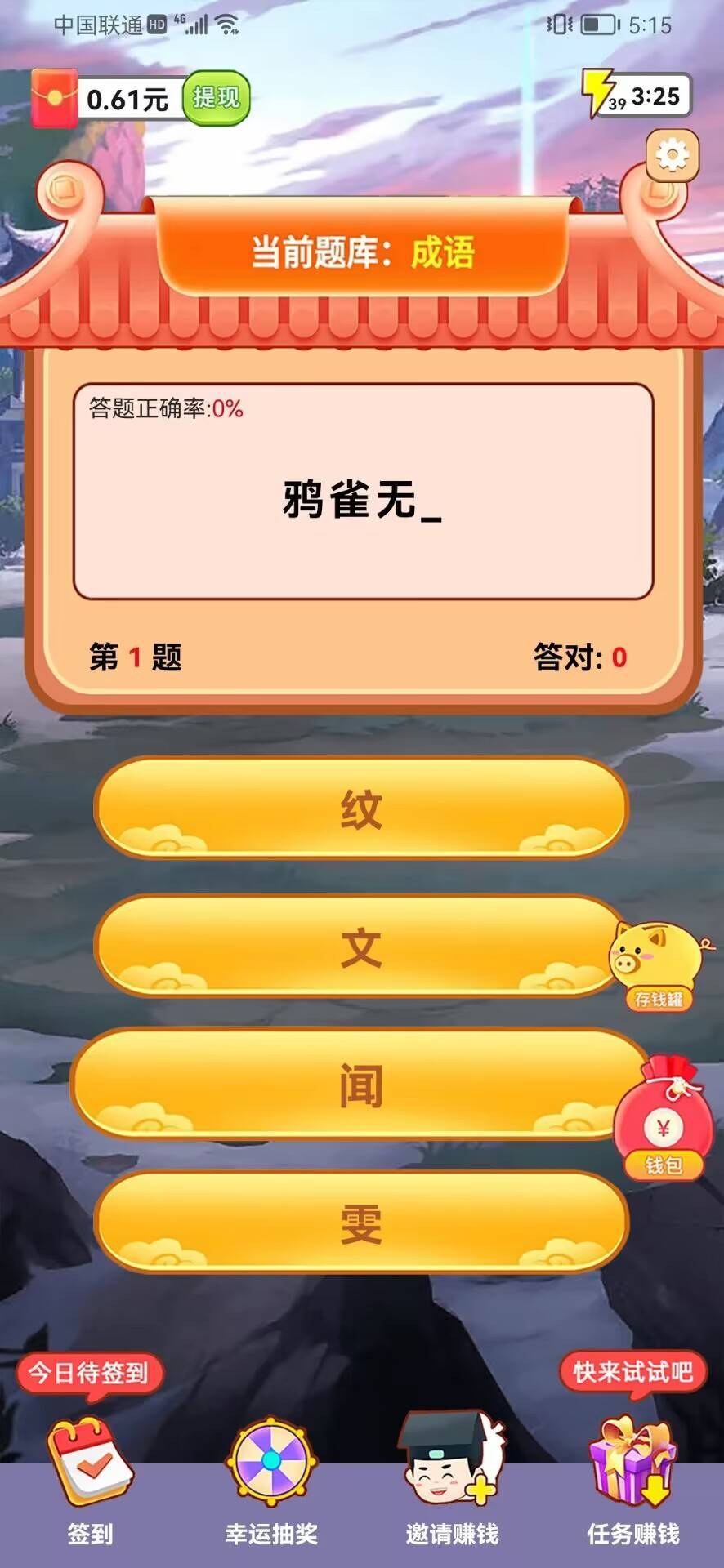Tap the 提现 withdraw button
Screen dimensions: 724x1568
point(216,97)
